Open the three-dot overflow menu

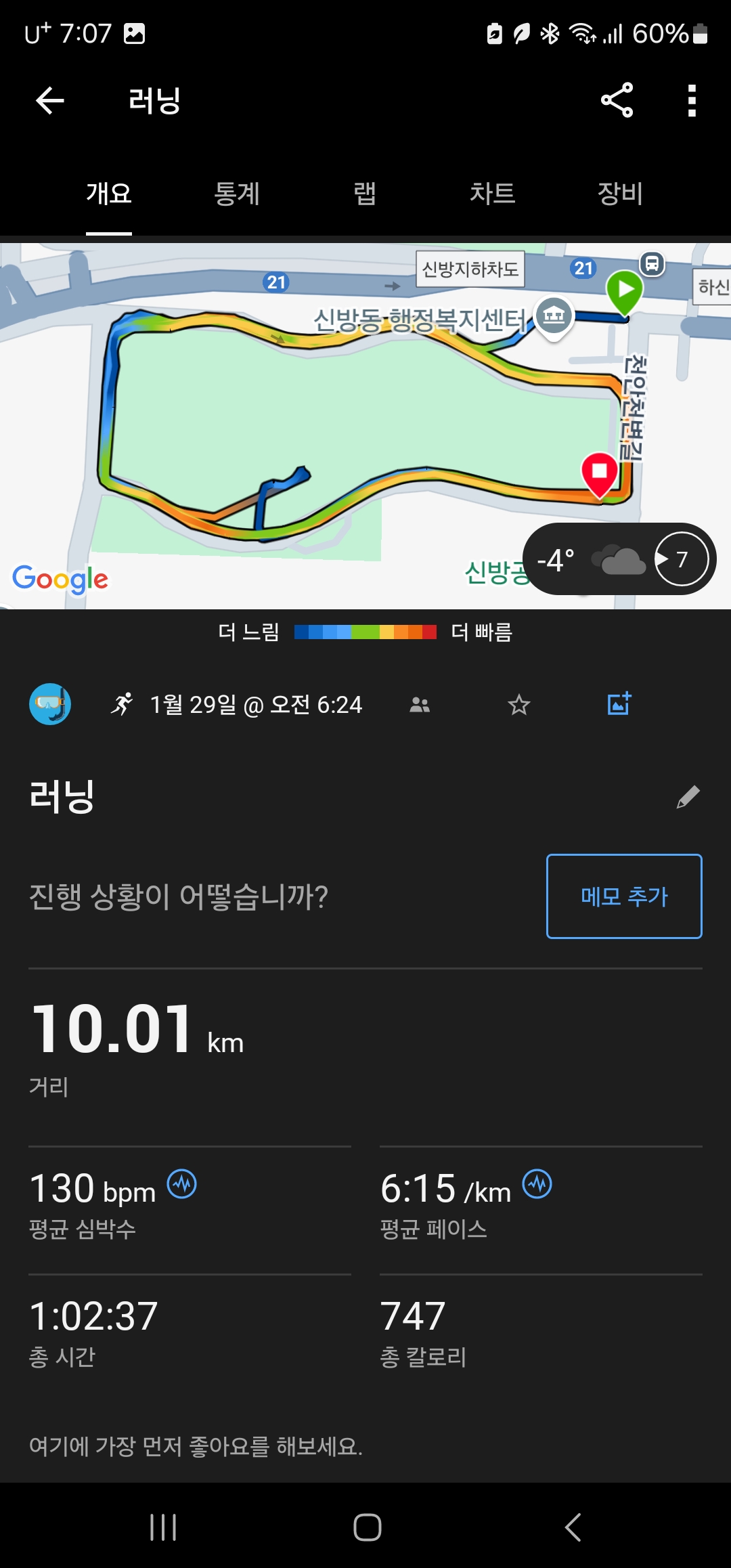click(691, 100)
